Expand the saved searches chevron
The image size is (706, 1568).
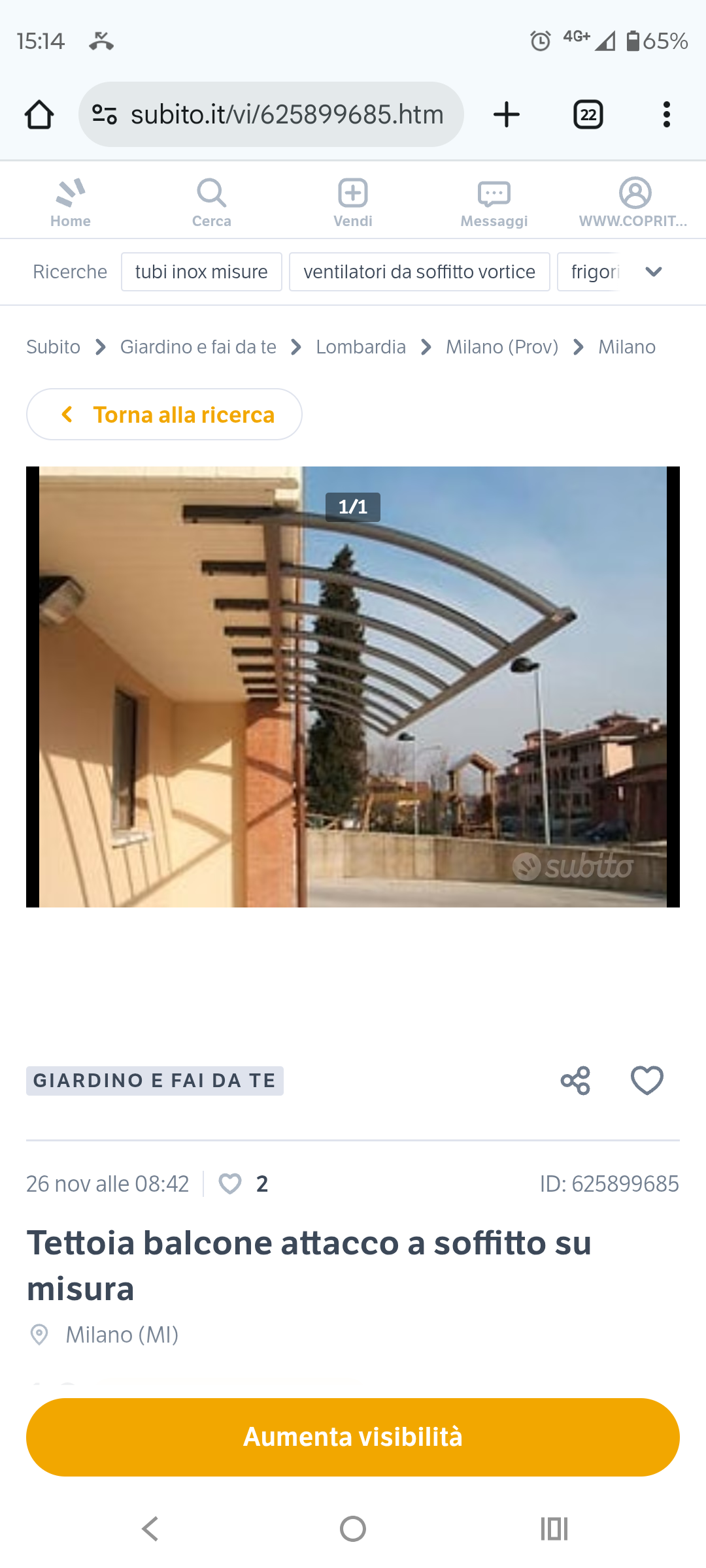point(654,271)
